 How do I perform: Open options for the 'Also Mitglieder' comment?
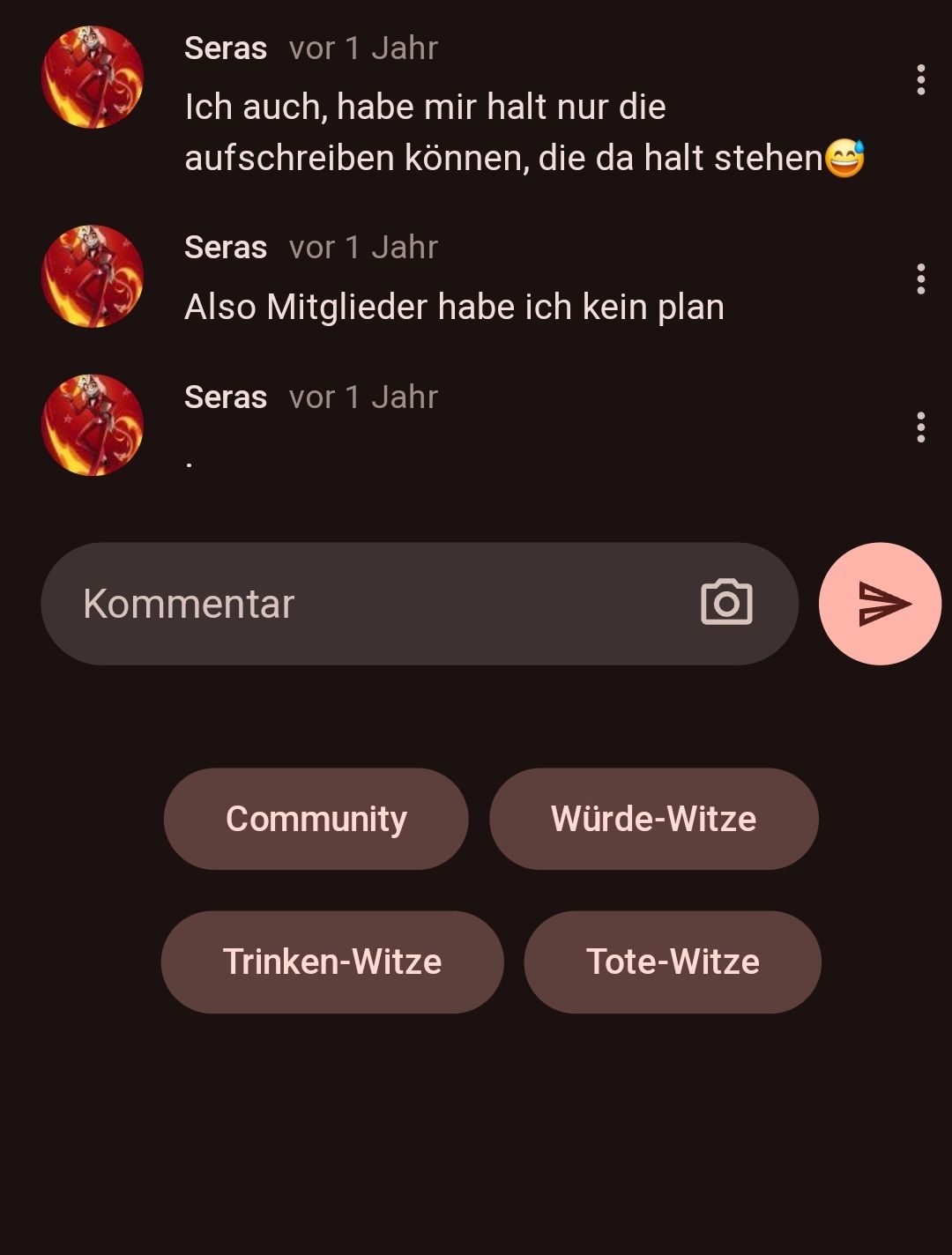click(920, 279)
